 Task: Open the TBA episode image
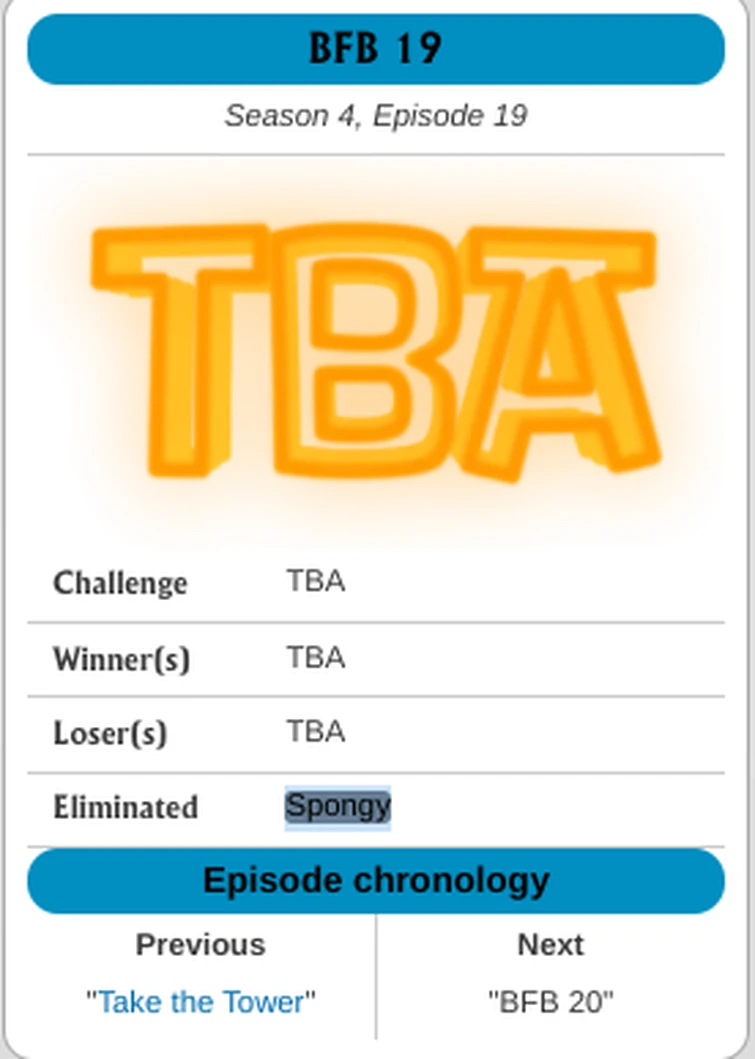(x=376, y=350)
